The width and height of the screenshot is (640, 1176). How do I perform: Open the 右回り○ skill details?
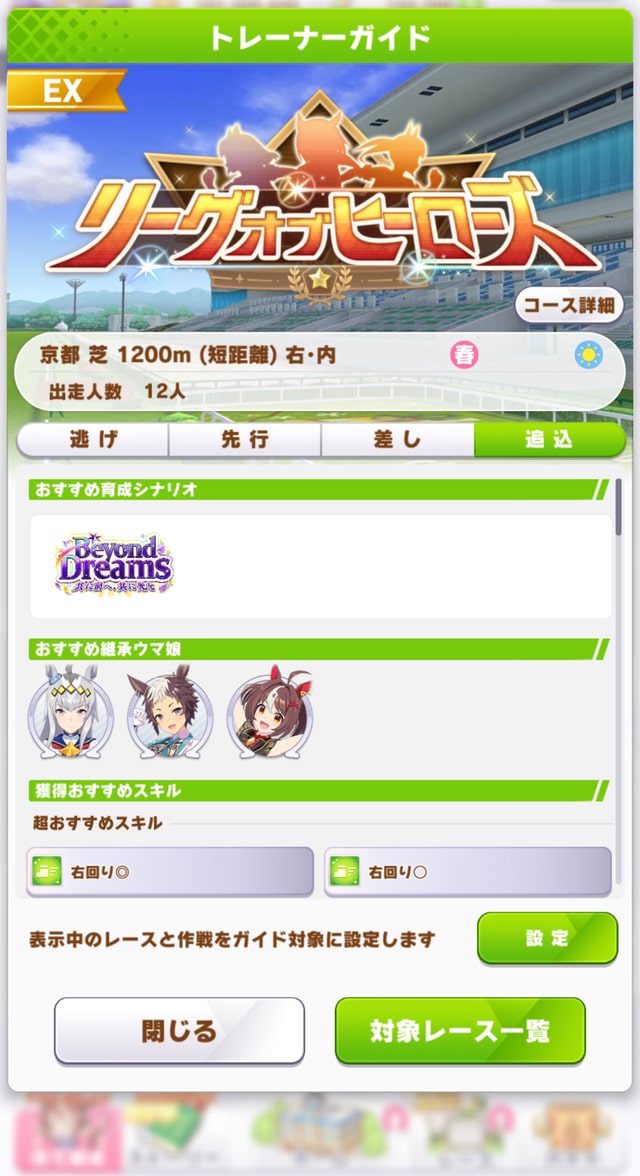tap(467, 871)
